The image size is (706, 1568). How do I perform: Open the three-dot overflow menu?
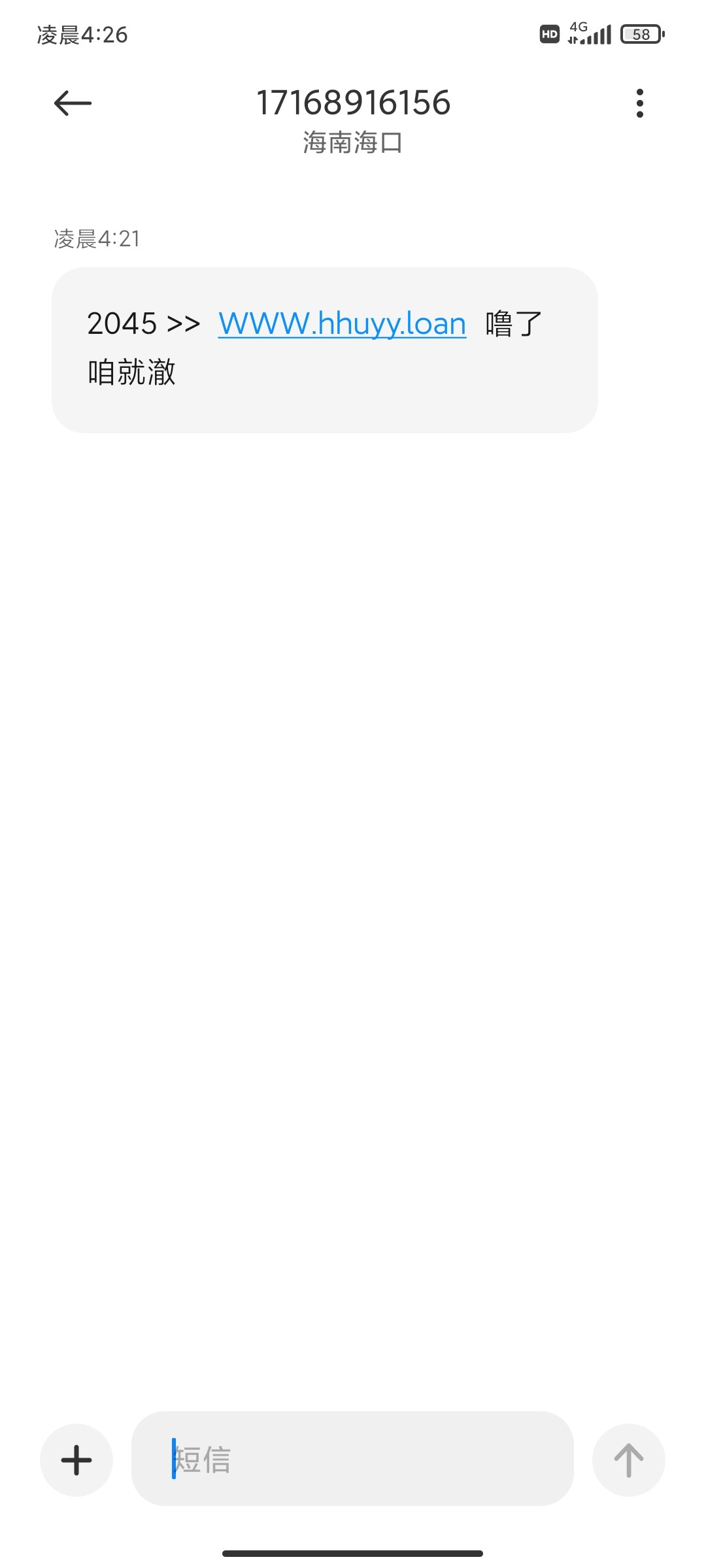point(639,103)
